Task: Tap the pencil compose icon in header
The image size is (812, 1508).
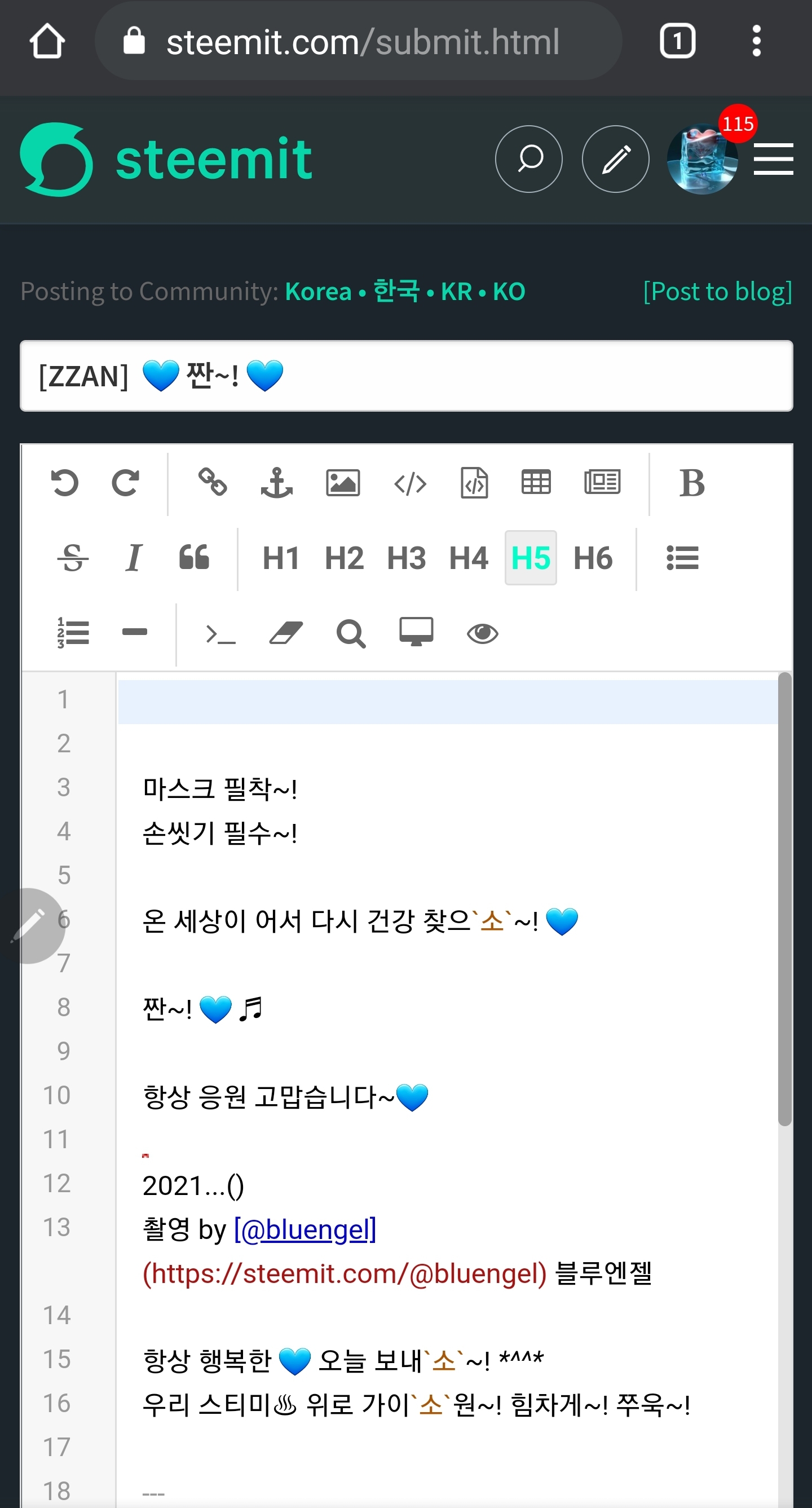Action: (x=615, y=158)
